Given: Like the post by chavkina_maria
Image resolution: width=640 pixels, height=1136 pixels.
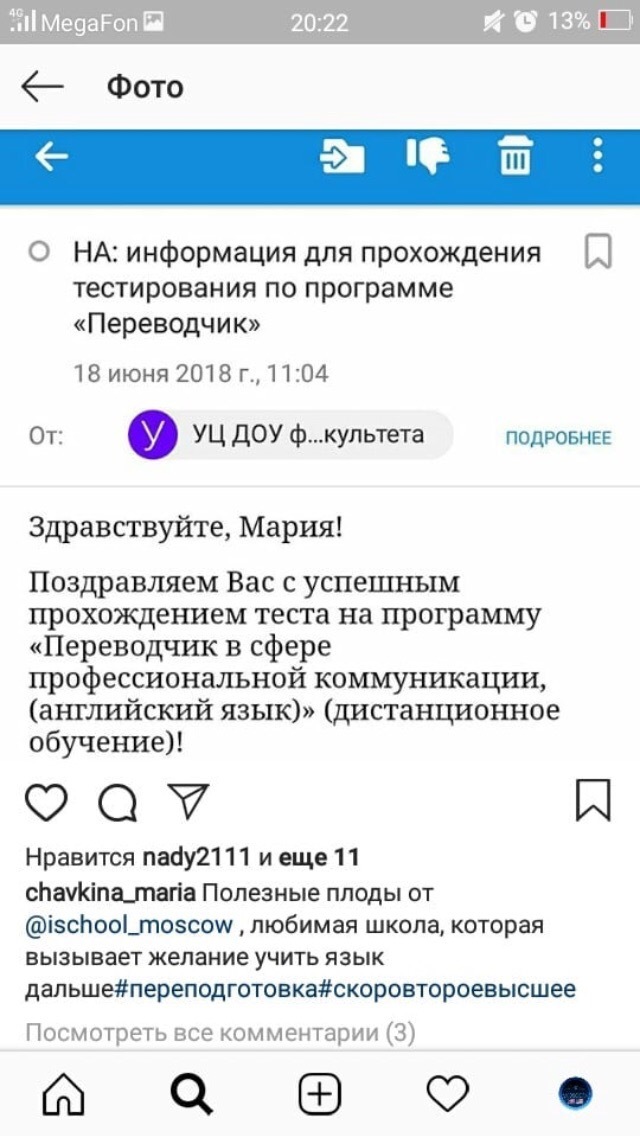Looking at the screenshot, I should click(x=46, y=801).
